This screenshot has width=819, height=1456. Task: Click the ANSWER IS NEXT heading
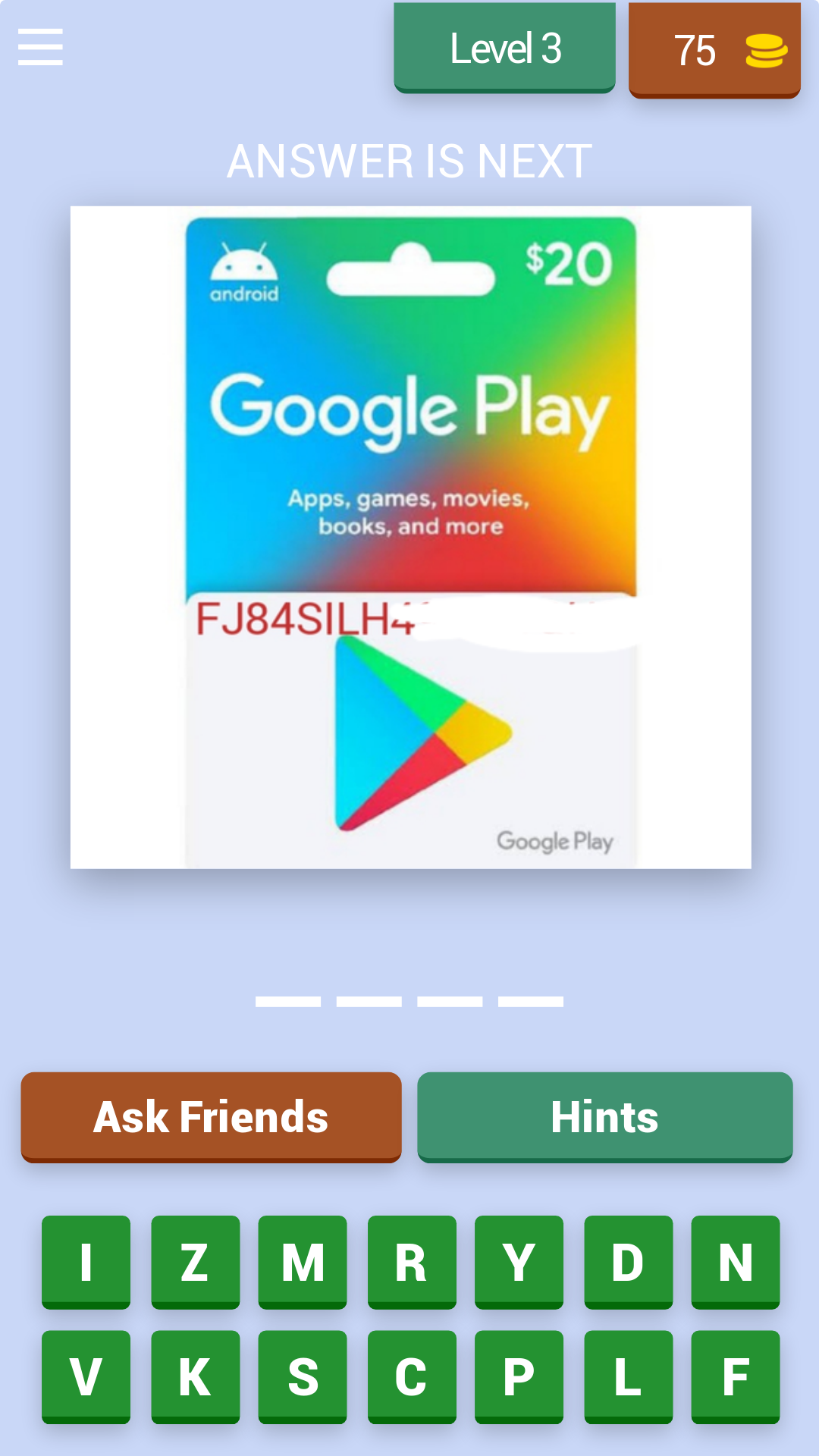pyautogui.click(x=409, y=159)
